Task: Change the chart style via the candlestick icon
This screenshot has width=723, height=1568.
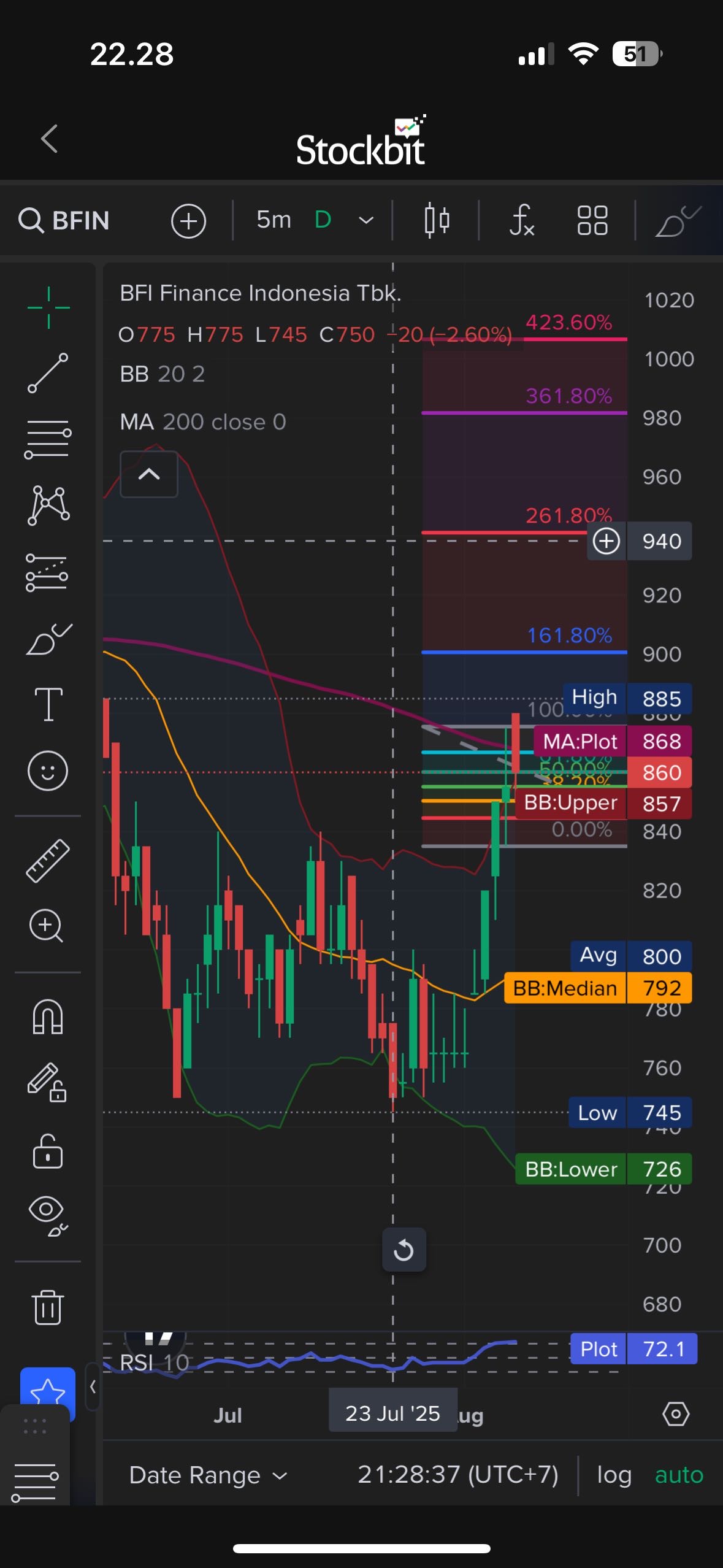Action: (x=437, y=220)
